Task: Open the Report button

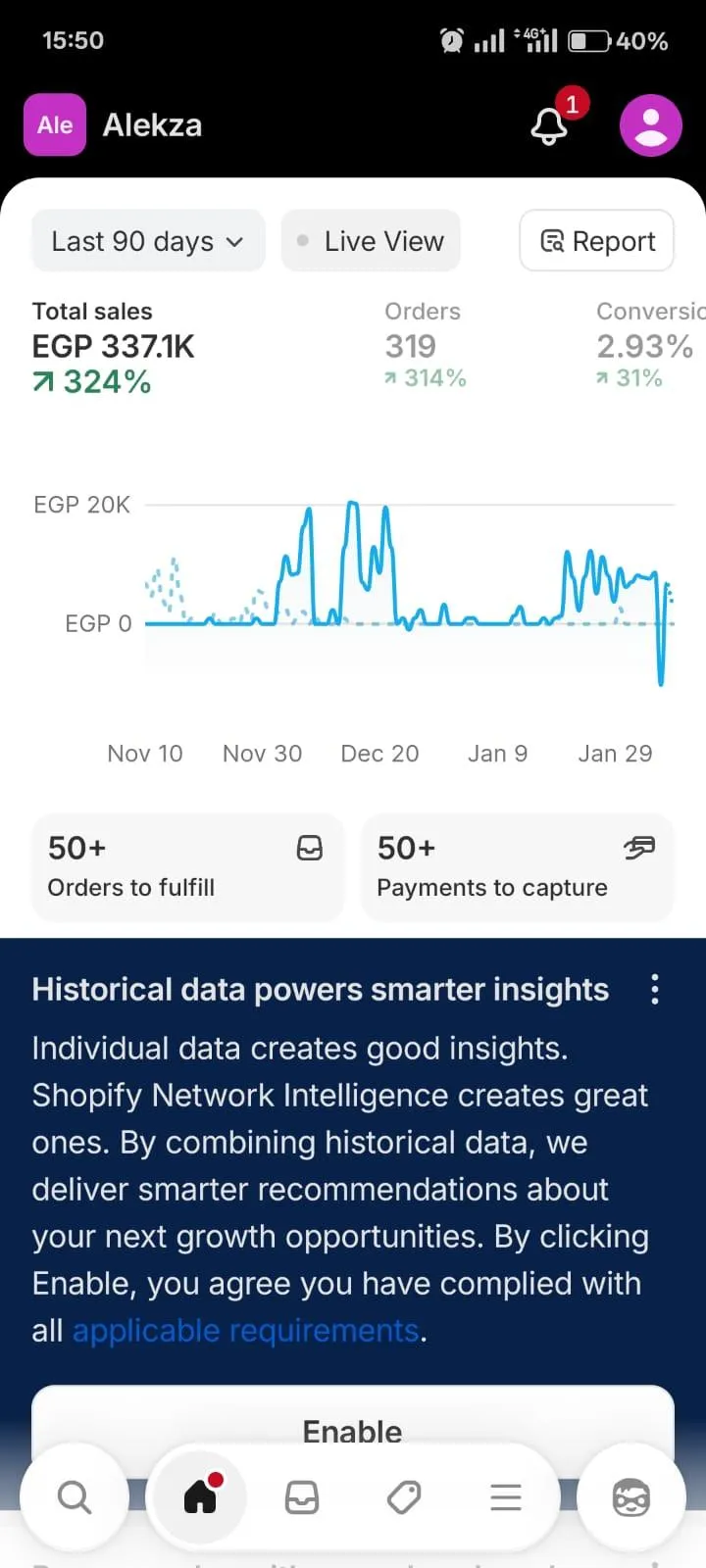Action: click(x=596, y=241)
